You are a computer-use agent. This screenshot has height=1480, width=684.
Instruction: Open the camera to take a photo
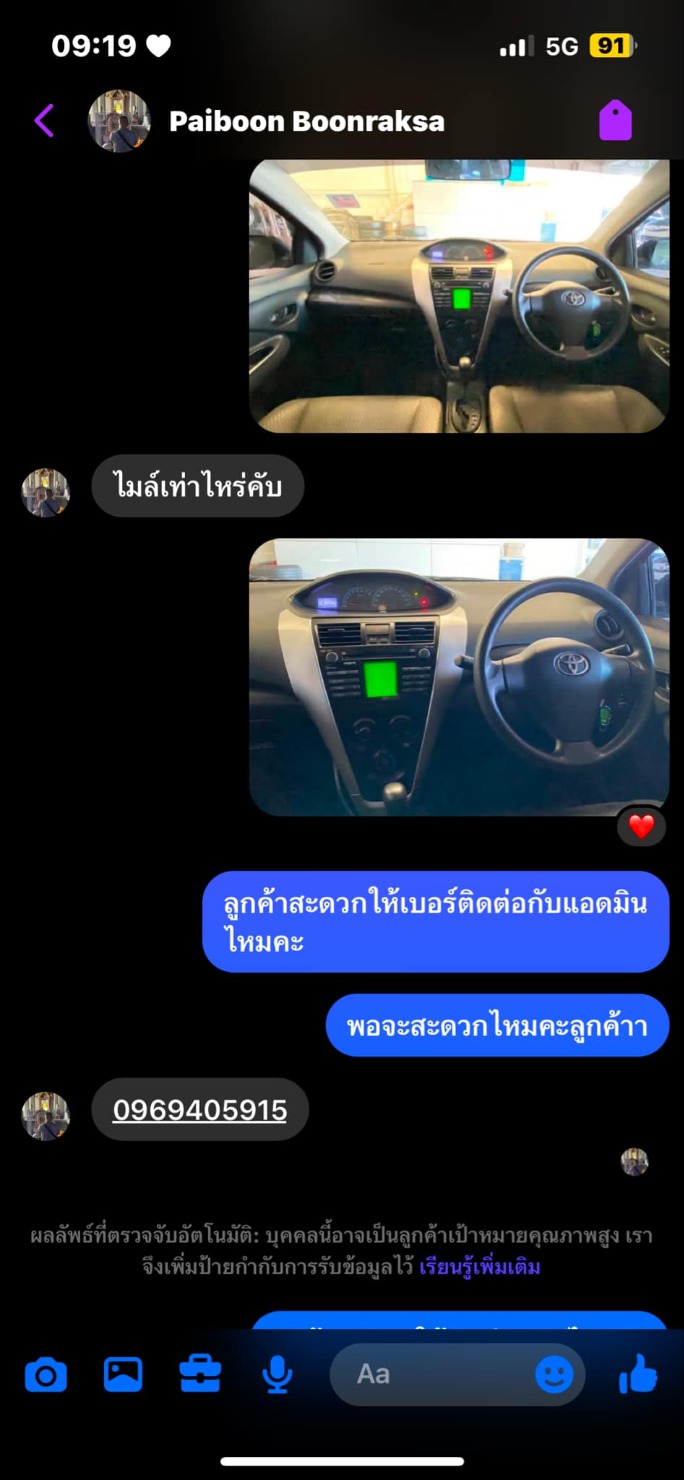(x=46, y=1375)
